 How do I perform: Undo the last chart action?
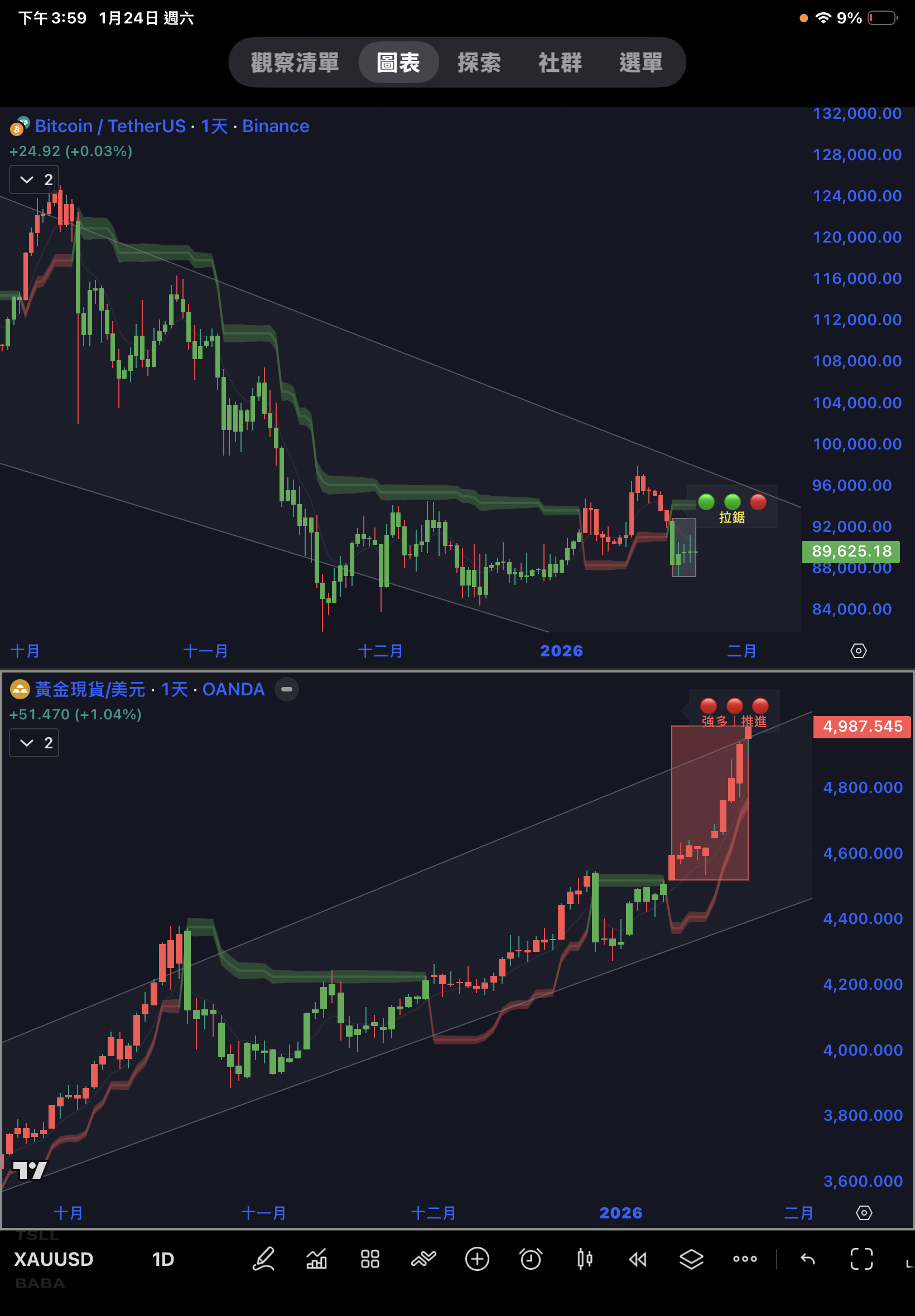click(x=807, y=1259)
